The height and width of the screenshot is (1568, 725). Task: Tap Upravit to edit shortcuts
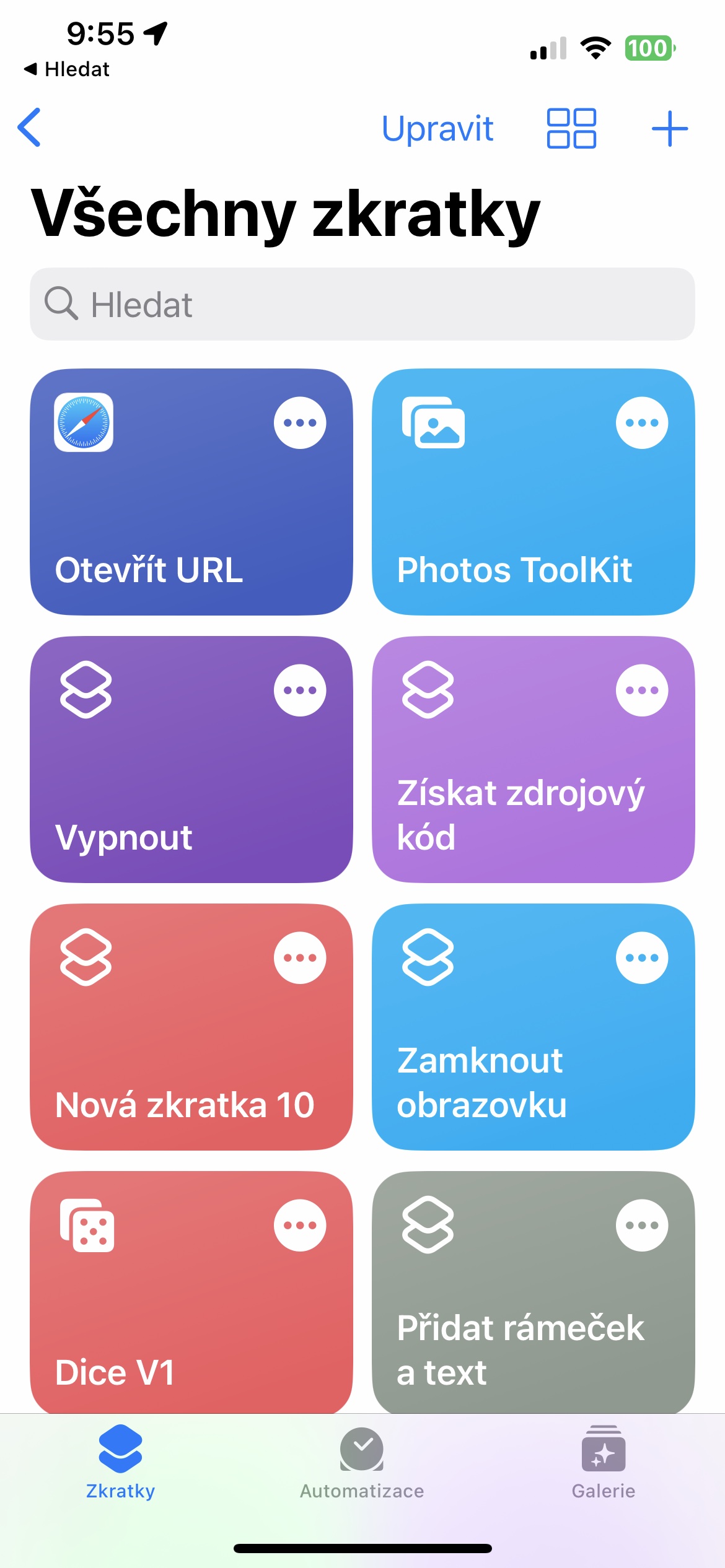(437, 129)
